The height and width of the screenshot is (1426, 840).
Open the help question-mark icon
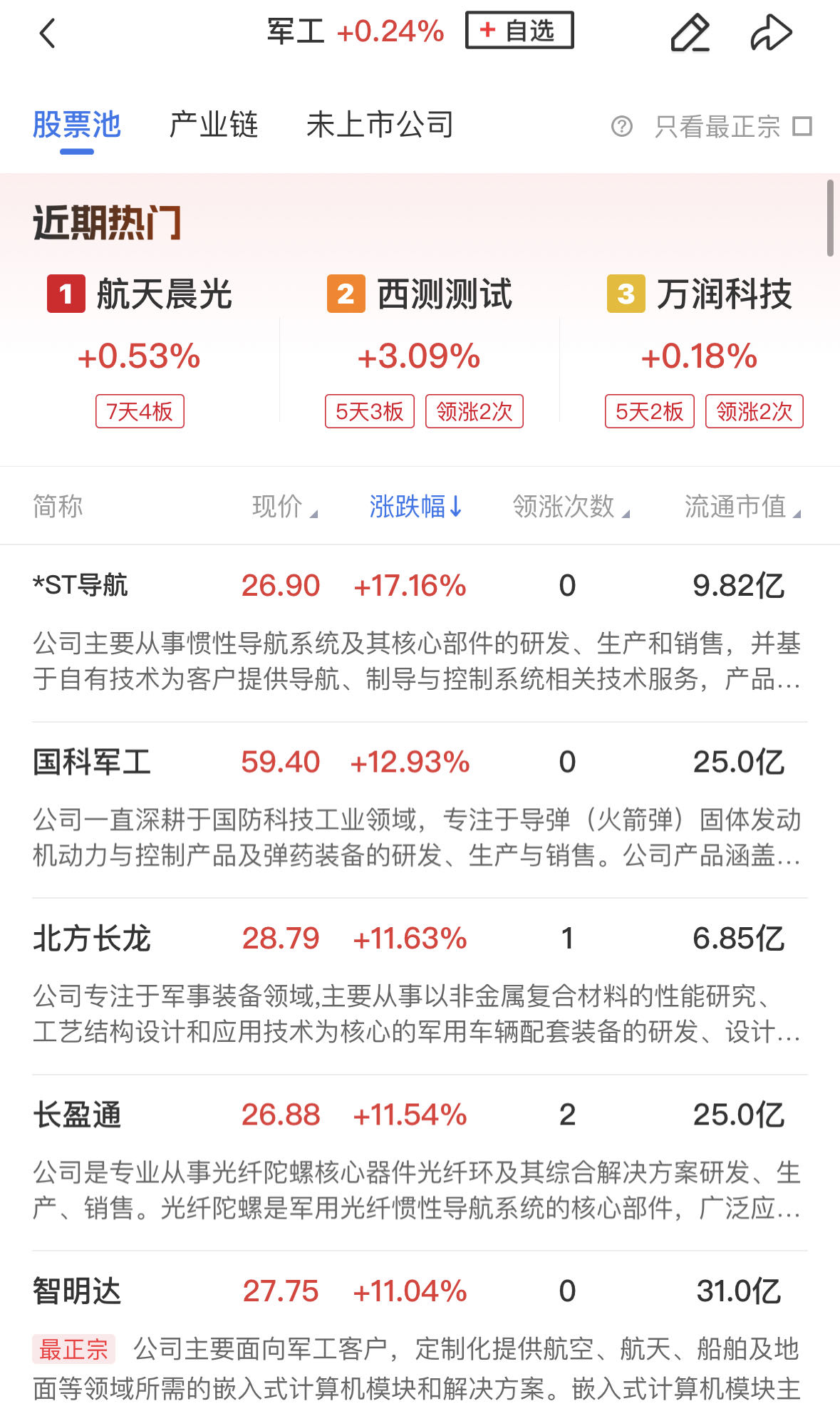(621, 127)
